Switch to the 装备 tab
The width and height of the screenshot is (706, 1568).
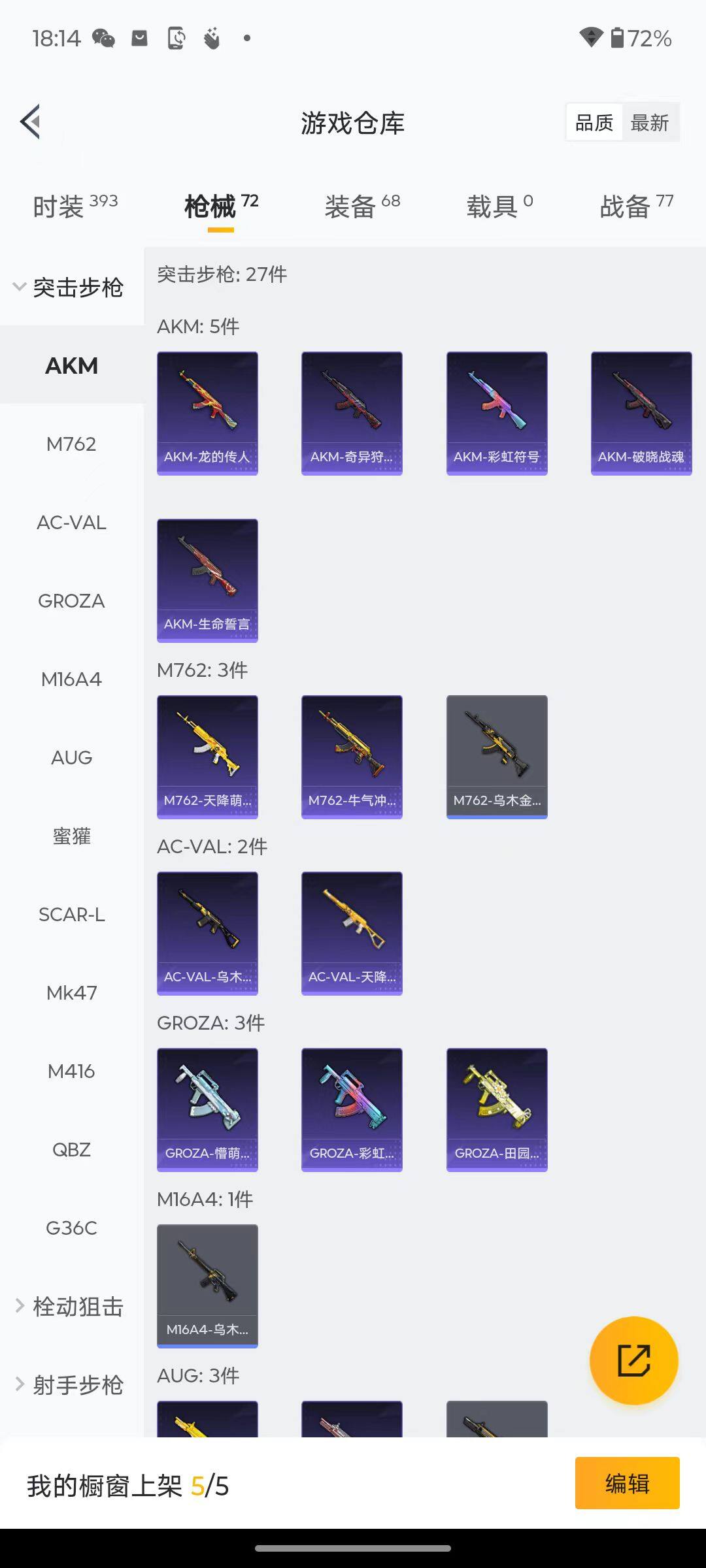click(362, 206)
